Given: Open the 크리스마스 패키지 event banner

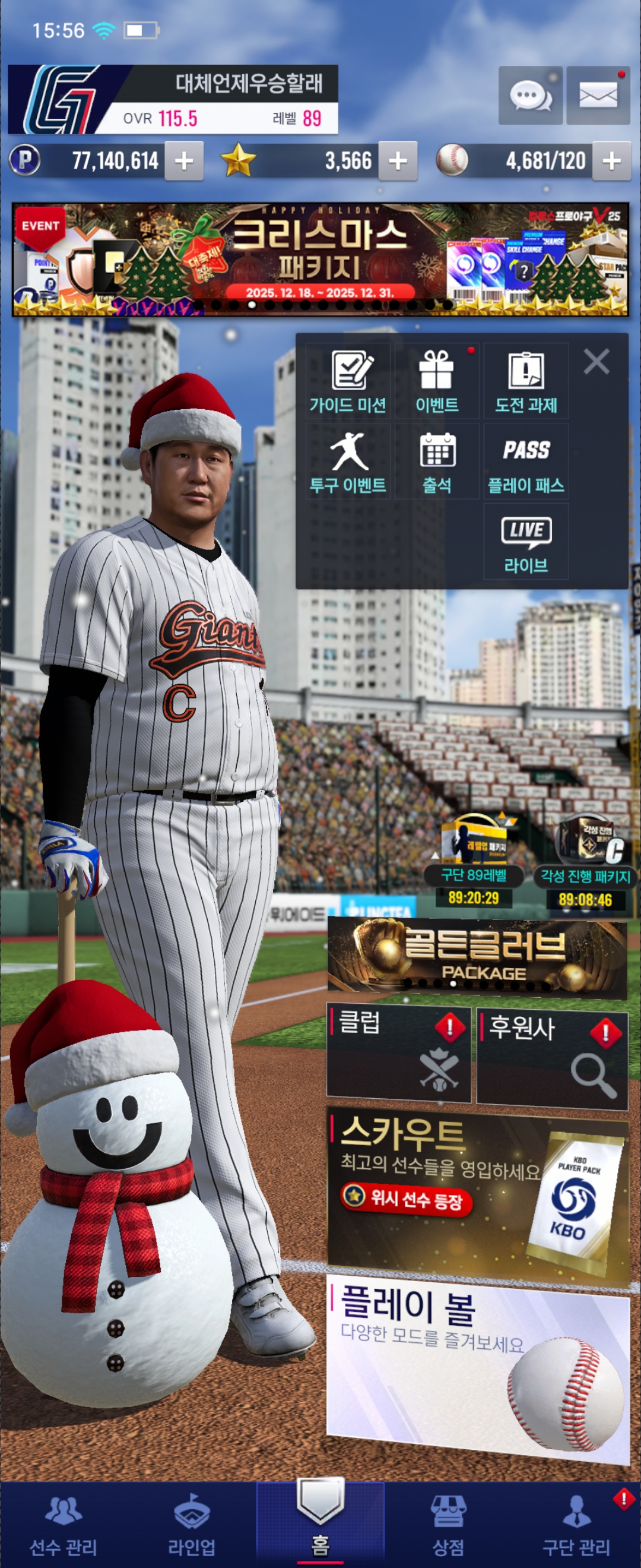Looking at the screenshot, I should click(320, 260).
